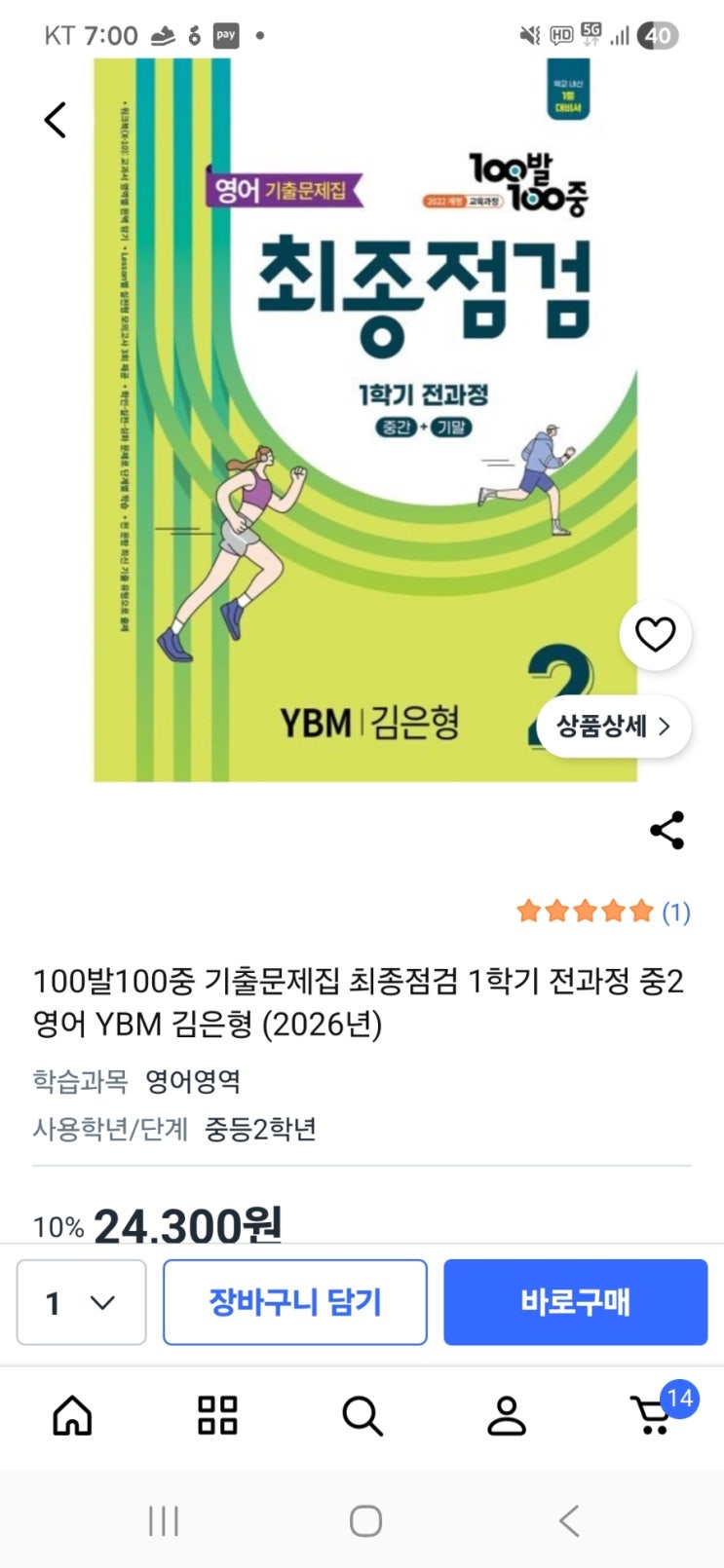Open the category grid tab

point(217,1415)
